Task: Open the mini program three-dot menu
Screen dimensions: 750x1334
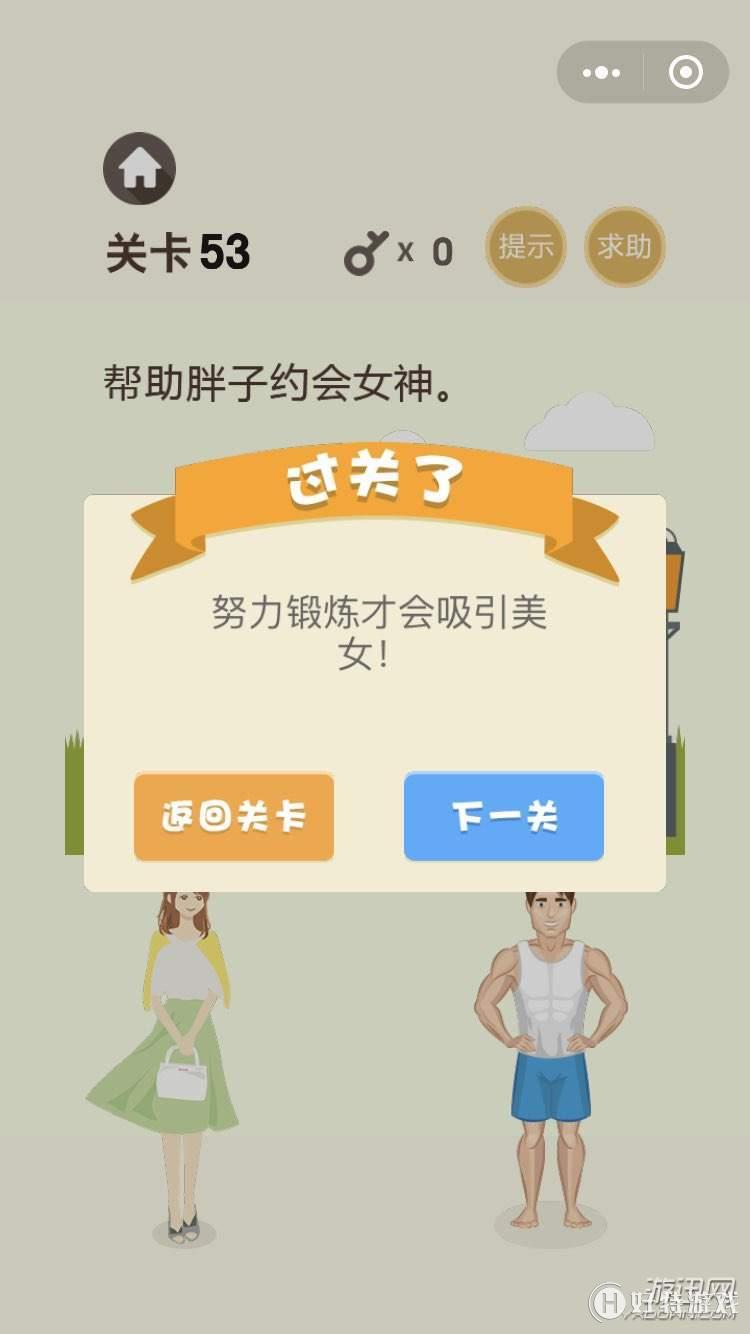Action: [601, 73]
